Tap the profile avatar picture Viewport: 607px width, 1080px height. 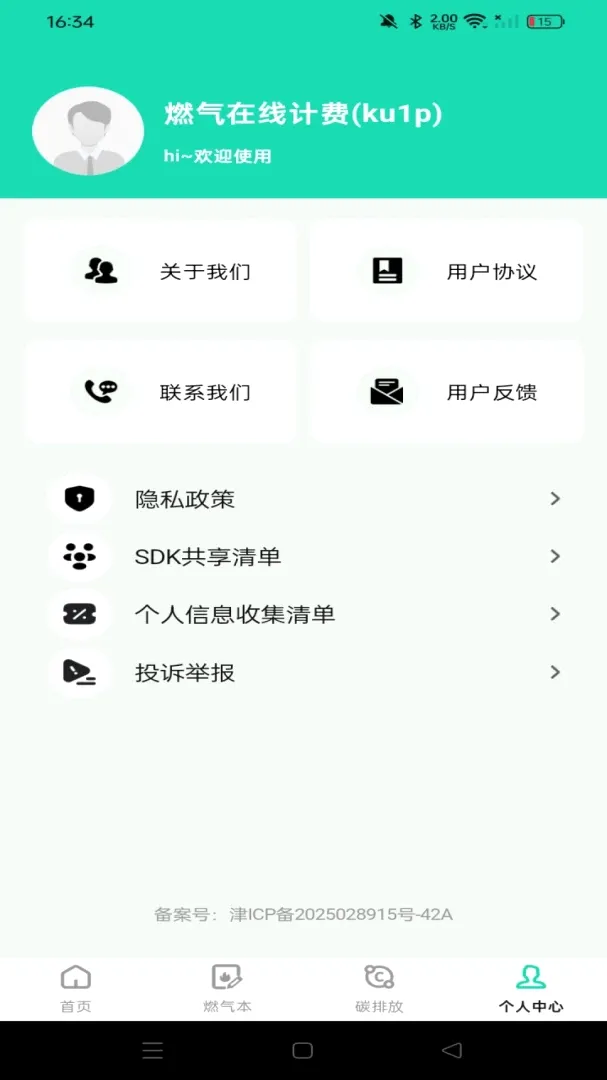[x=88, y=131]
